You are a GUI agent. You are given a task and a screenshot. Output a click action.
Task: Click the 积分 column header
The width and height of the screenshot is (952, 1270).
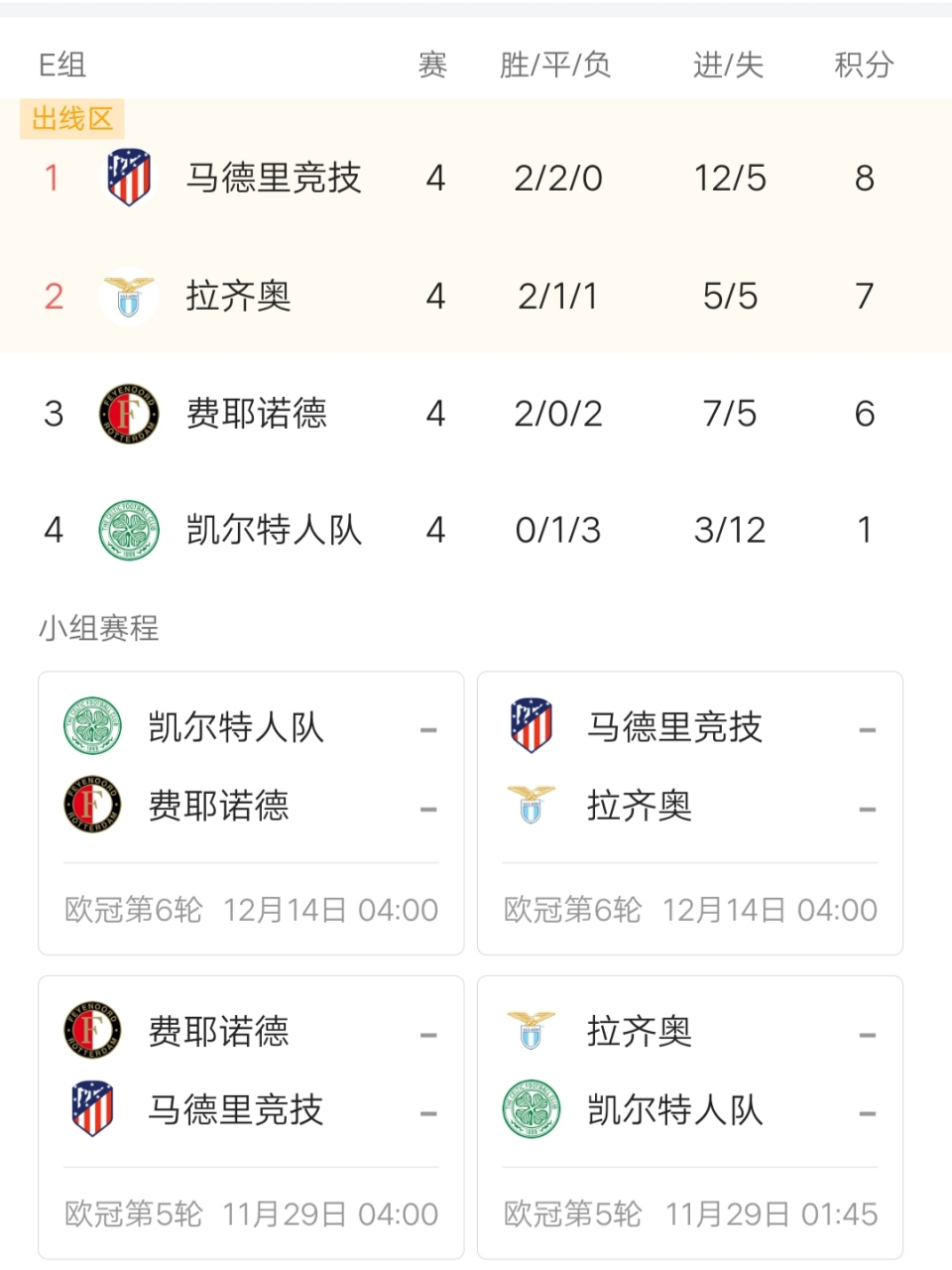[x=862, y=64]
